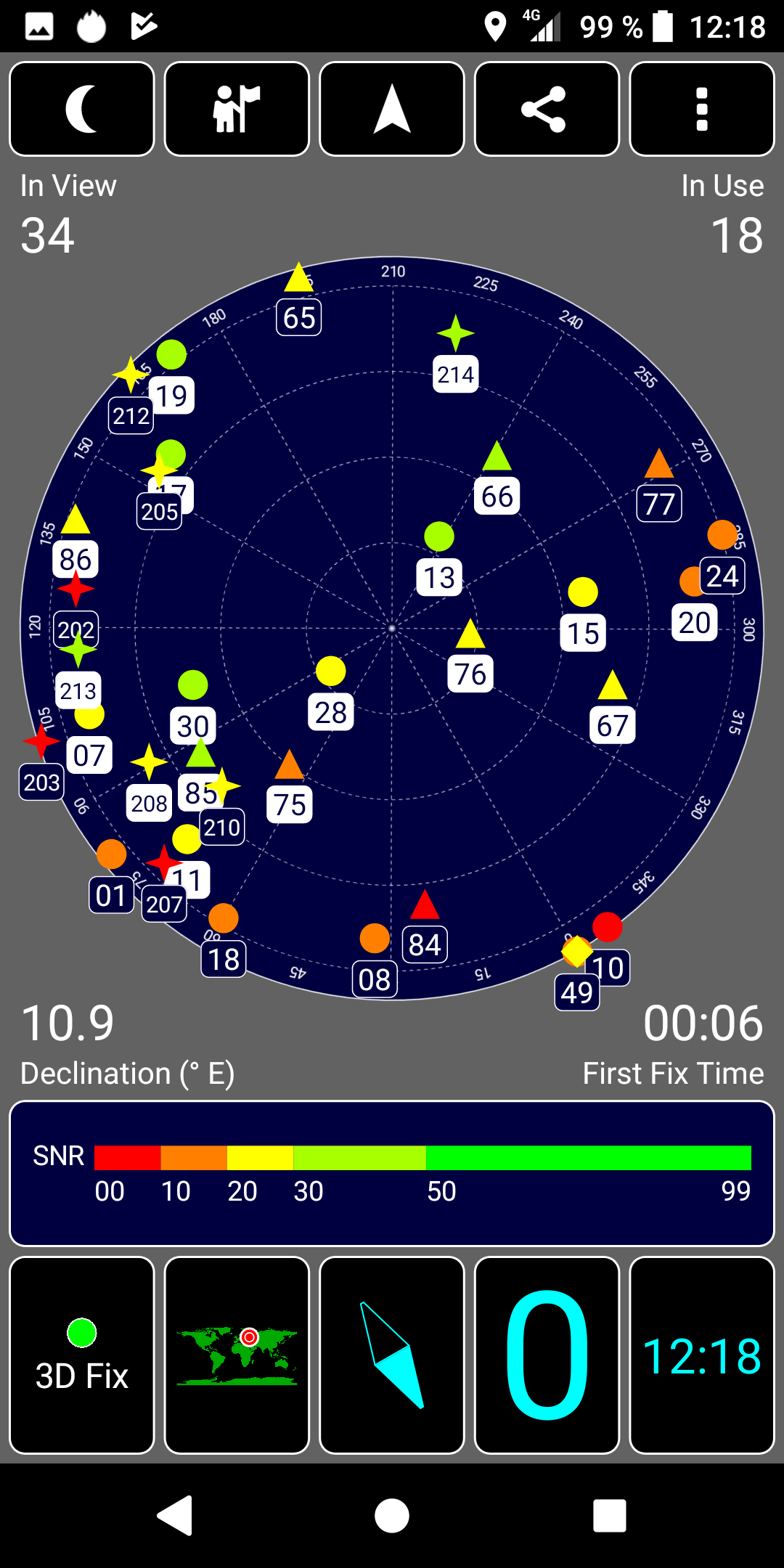Tap the navigation arrow button
Viewport: 784px width, 1568px height.
point(392,109)
